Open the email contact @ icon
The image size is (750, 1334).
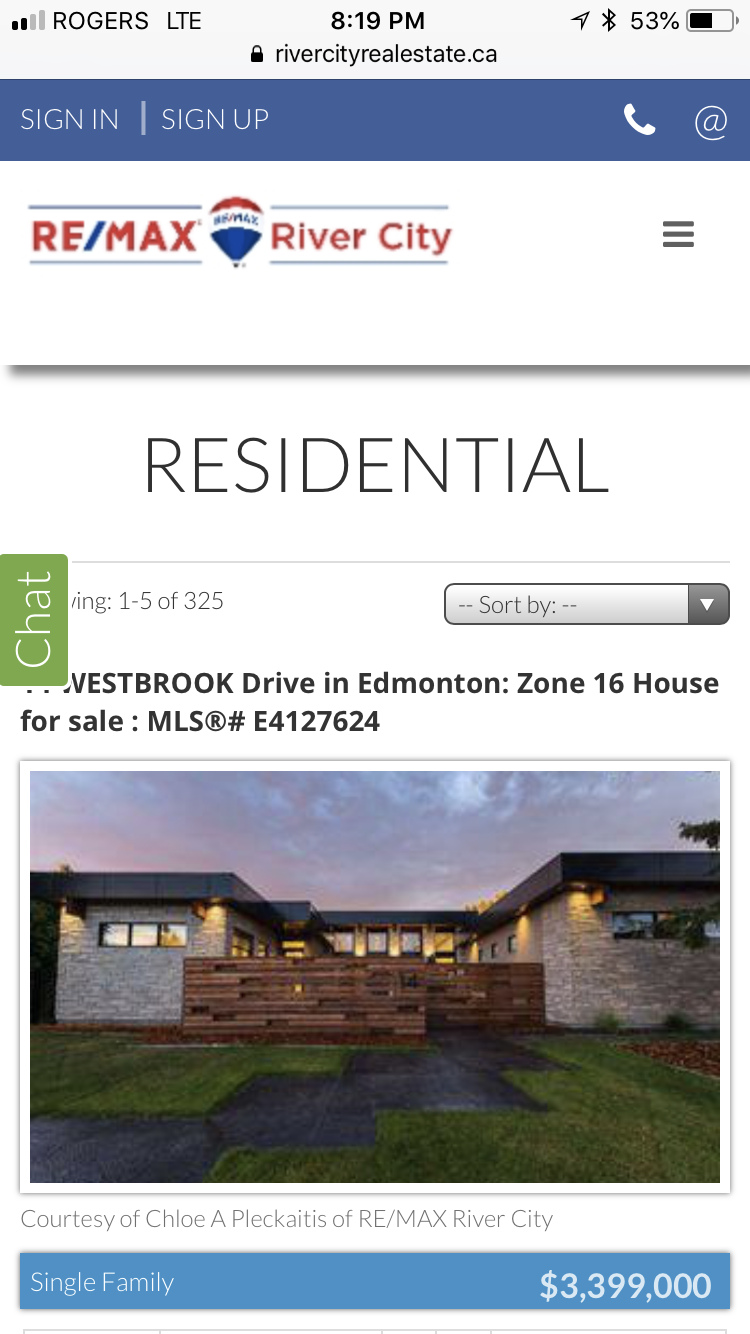pyautogui.click(x=710, y=121)
